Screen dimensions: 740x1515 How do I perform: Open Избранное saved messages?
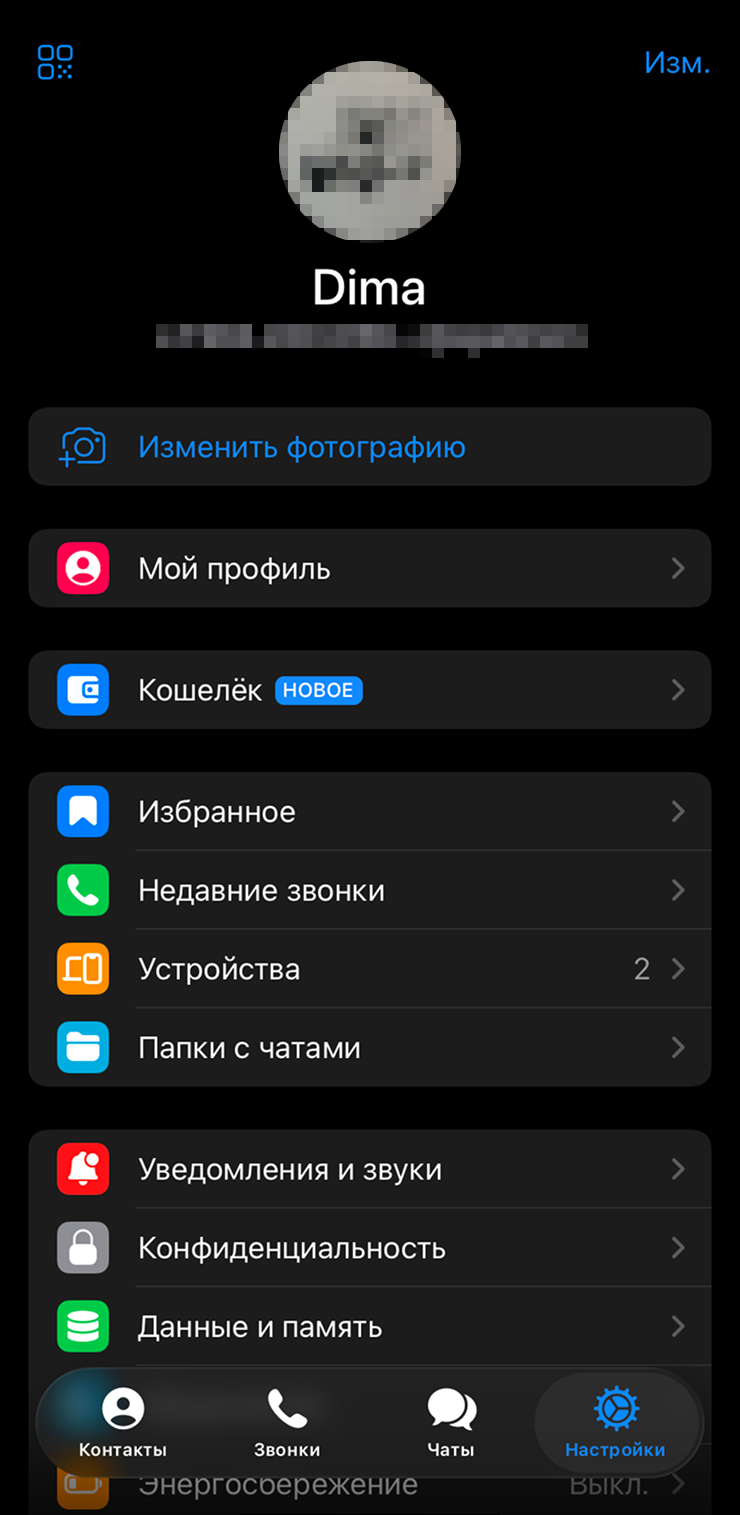[x=369, y=812]
